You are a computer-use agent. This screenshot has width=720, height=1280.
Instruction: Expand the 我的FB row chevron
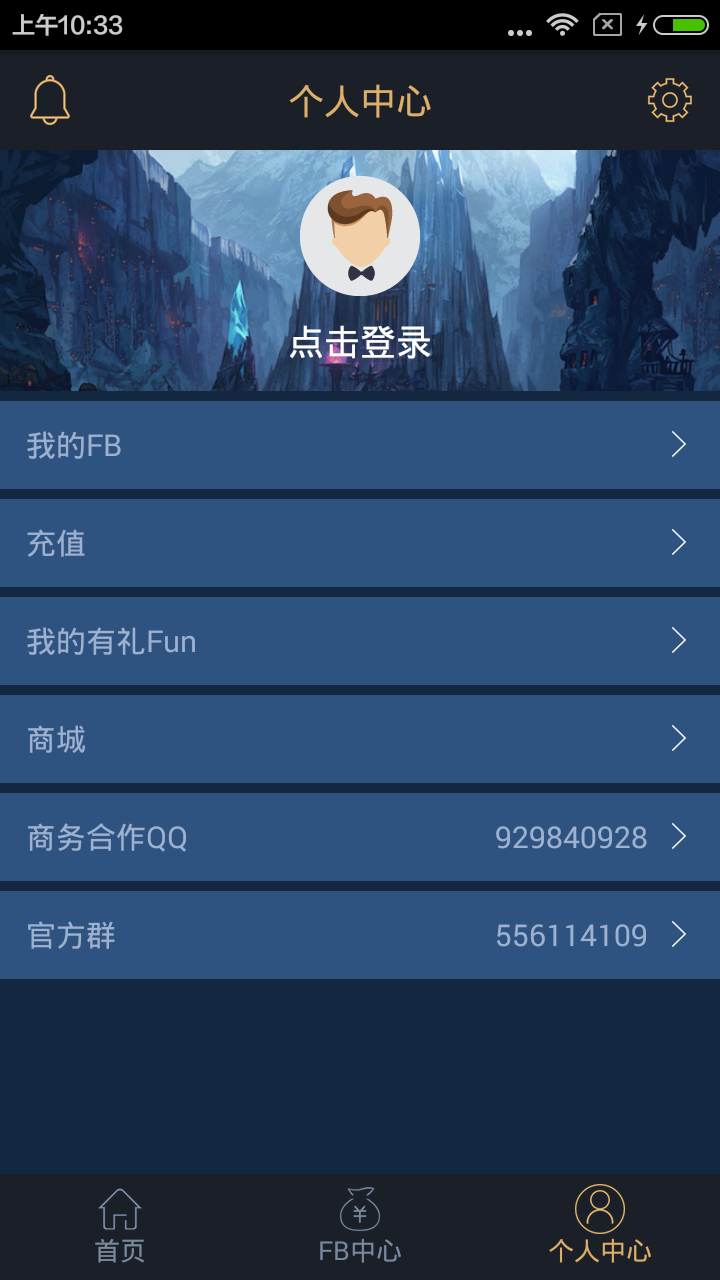(x=682, y=444)
